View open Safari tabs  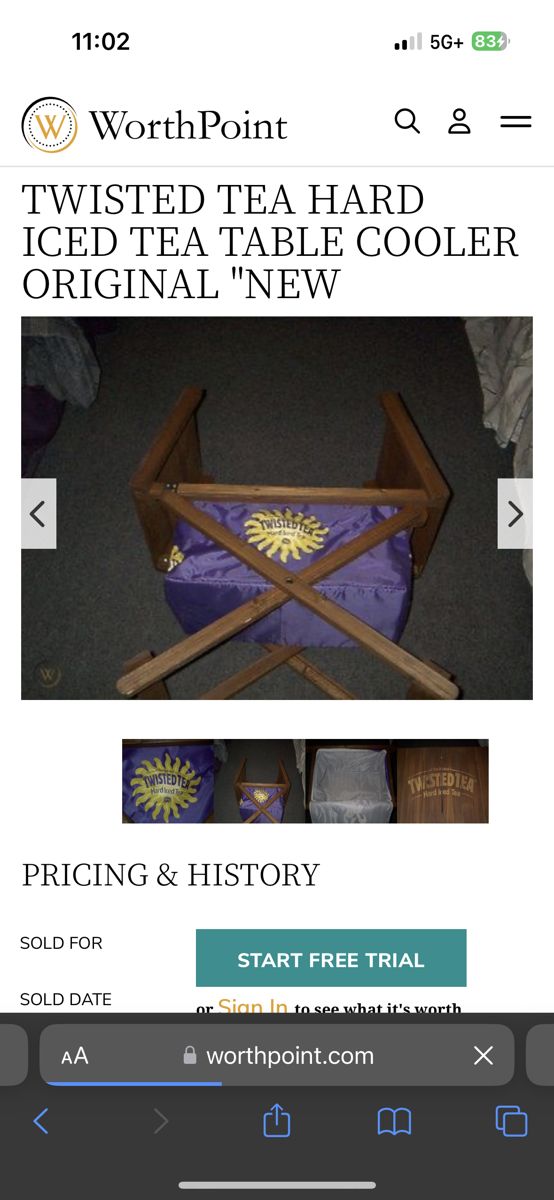pos(511,1121)
